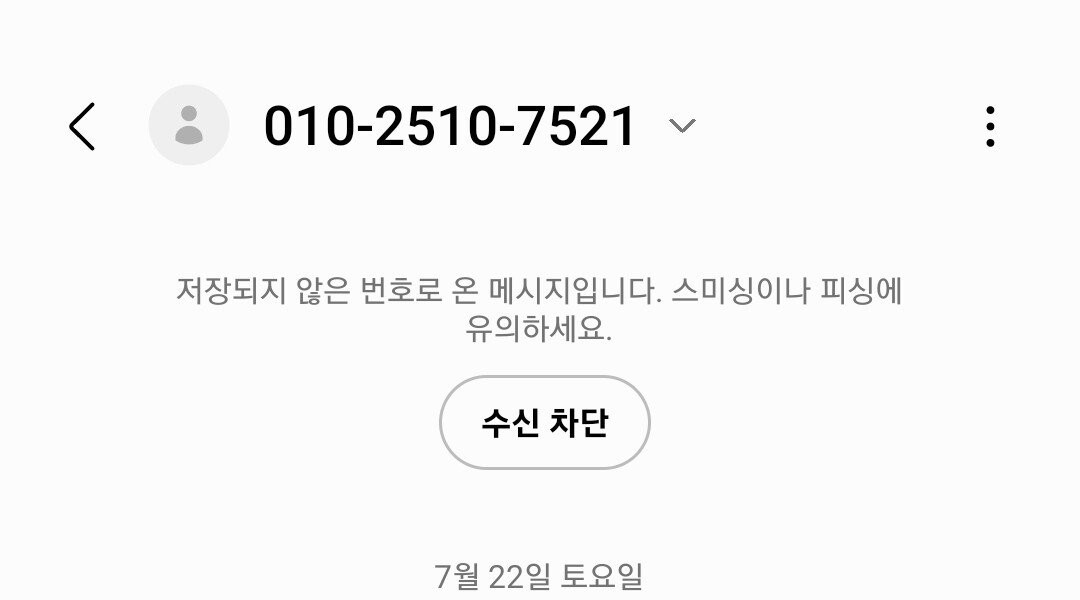Image resolution: width=1080 pixels, height=600 pixels.
Task: Open the contact avatar for 010-2510-7521
Action: pos(188,126)
